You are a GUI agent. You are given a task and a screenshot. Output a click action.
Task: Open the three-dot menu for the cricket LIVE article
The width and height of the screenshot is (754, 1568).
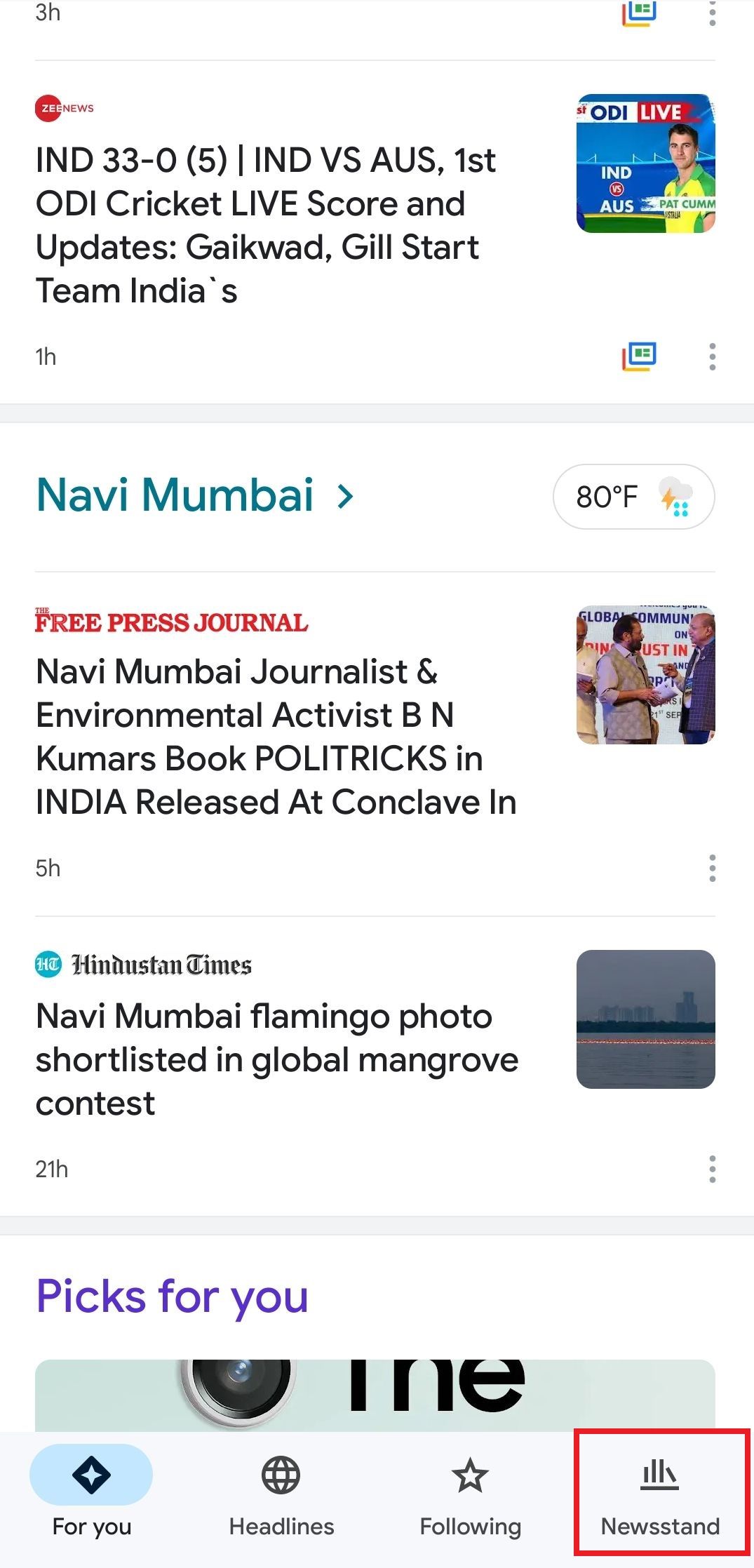coord(711,356)
